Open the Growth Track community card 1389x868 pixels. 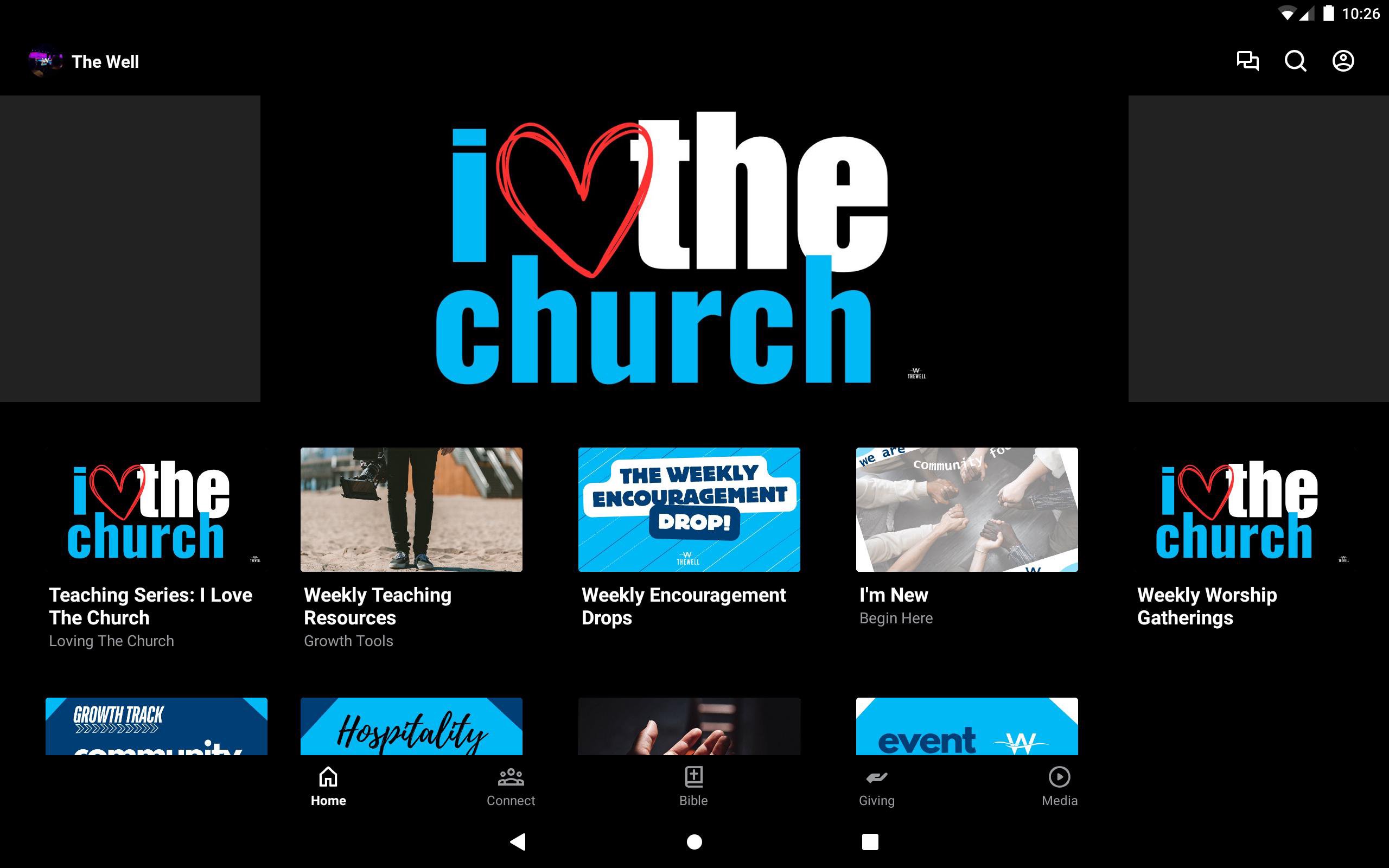pyautogui.click(x=156, y=726)
